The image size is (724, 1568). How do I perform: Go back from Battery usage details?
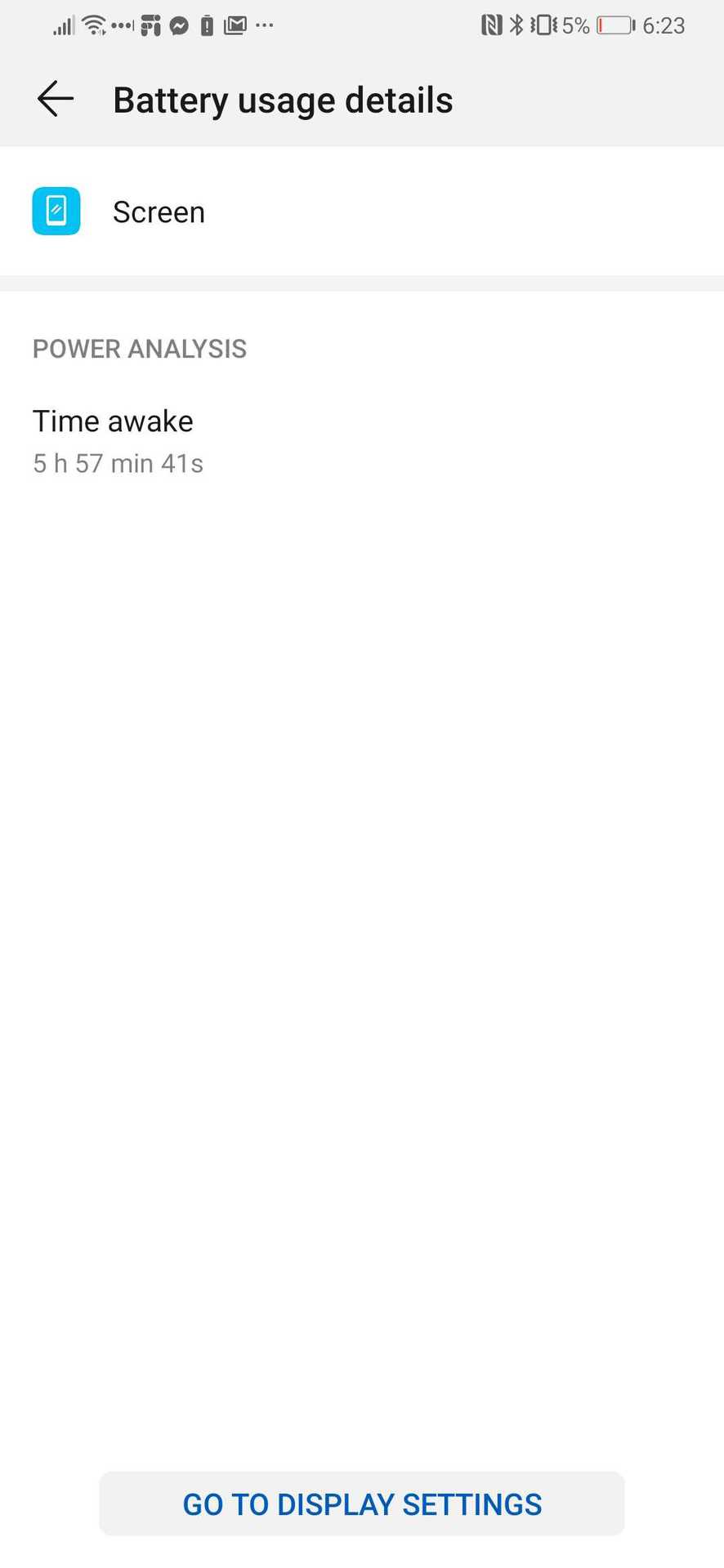coord(56,100)
